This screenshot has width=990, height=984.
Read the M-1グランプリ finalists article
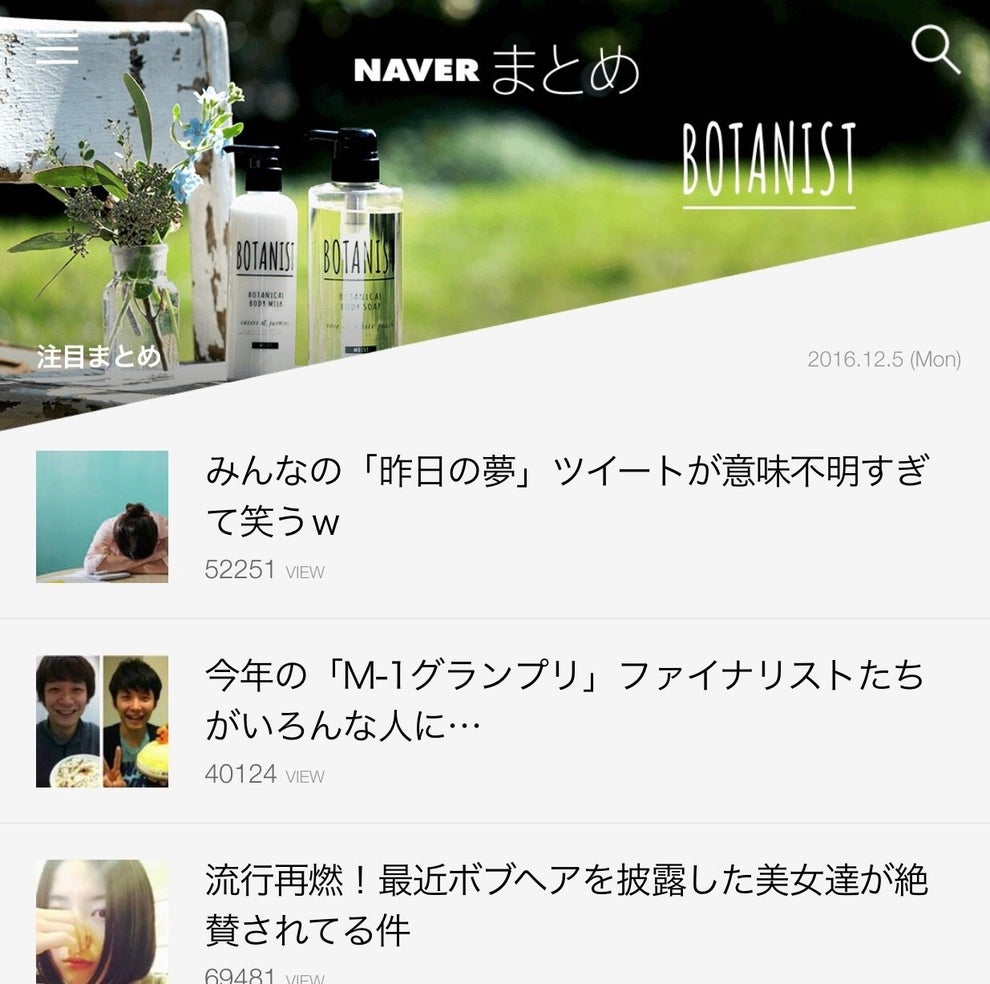pyautogui.click(x=565, y=700)
